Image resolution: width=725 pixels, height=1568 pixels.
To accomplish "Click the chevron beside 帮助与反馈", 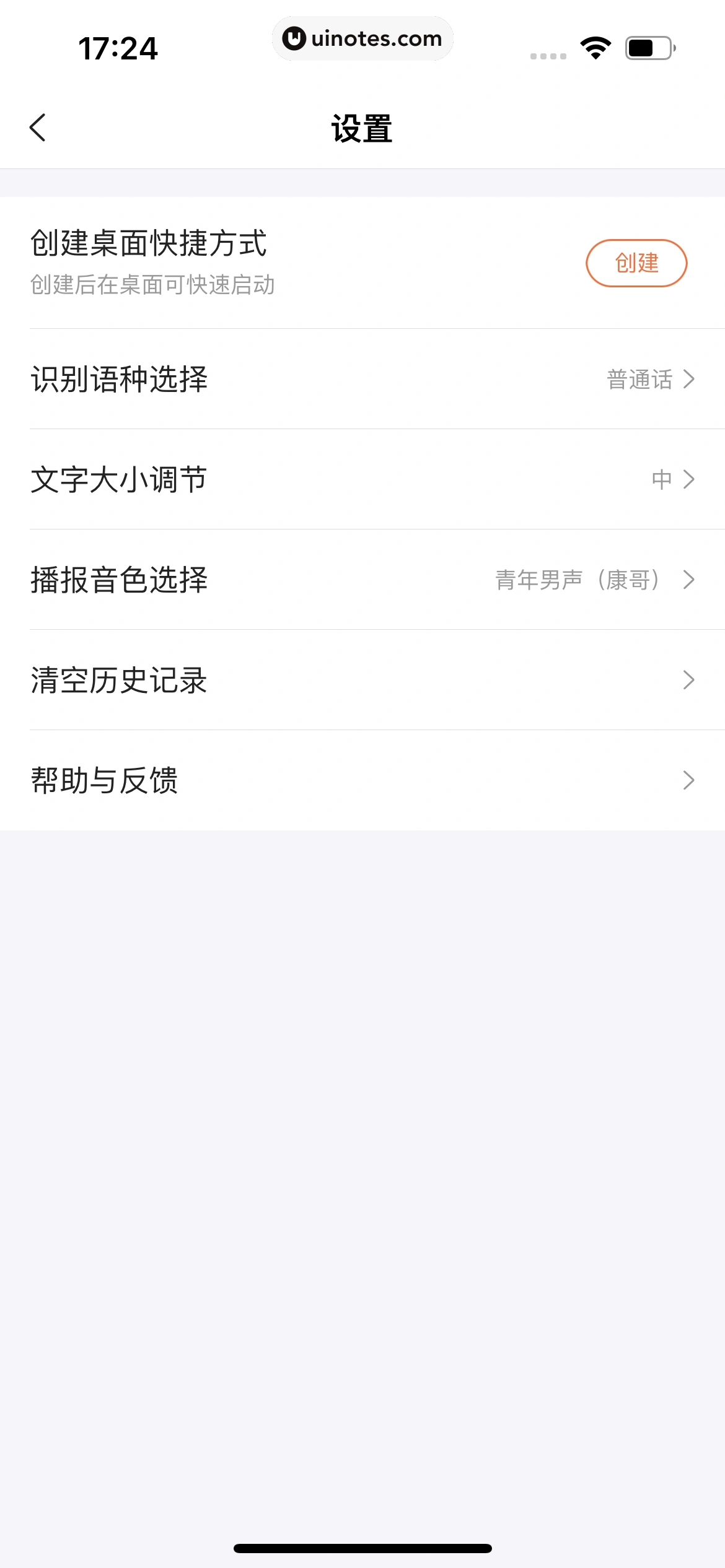I will tap(688, 782).
